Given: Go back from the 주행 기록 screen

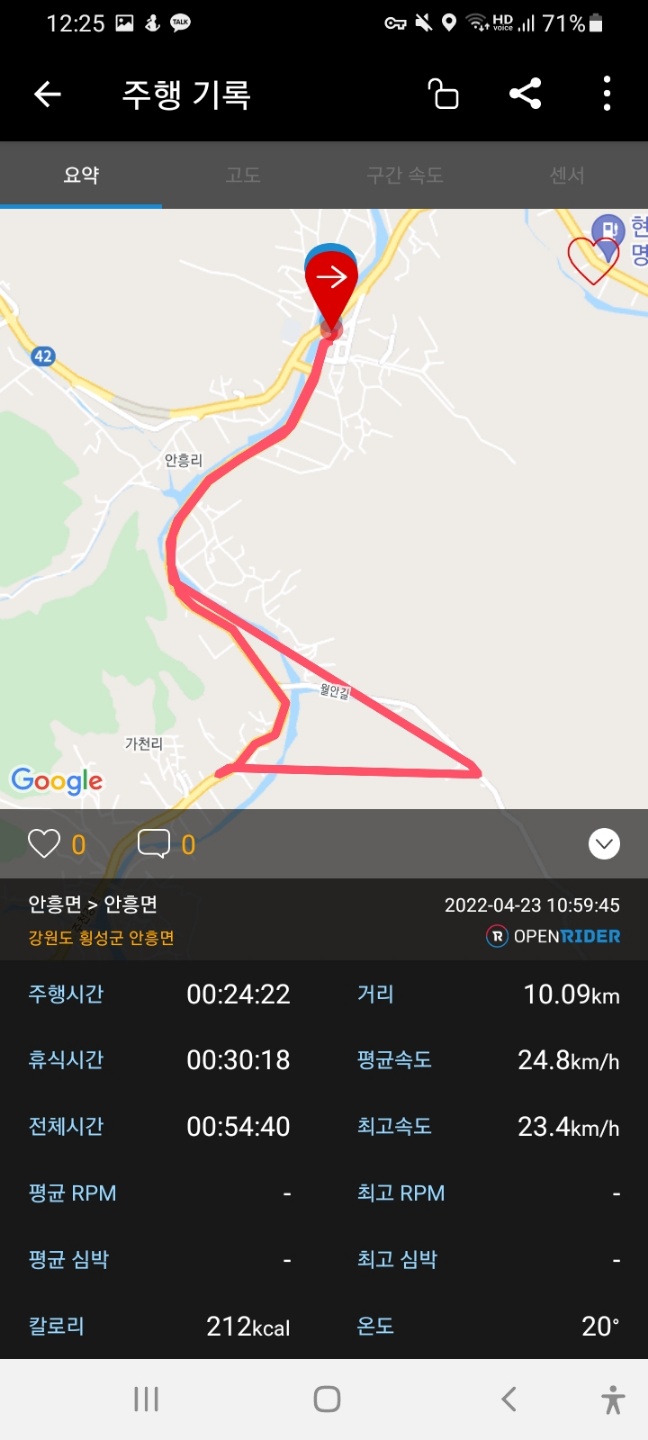Looking at the screenshot, I should click(47, 94).
